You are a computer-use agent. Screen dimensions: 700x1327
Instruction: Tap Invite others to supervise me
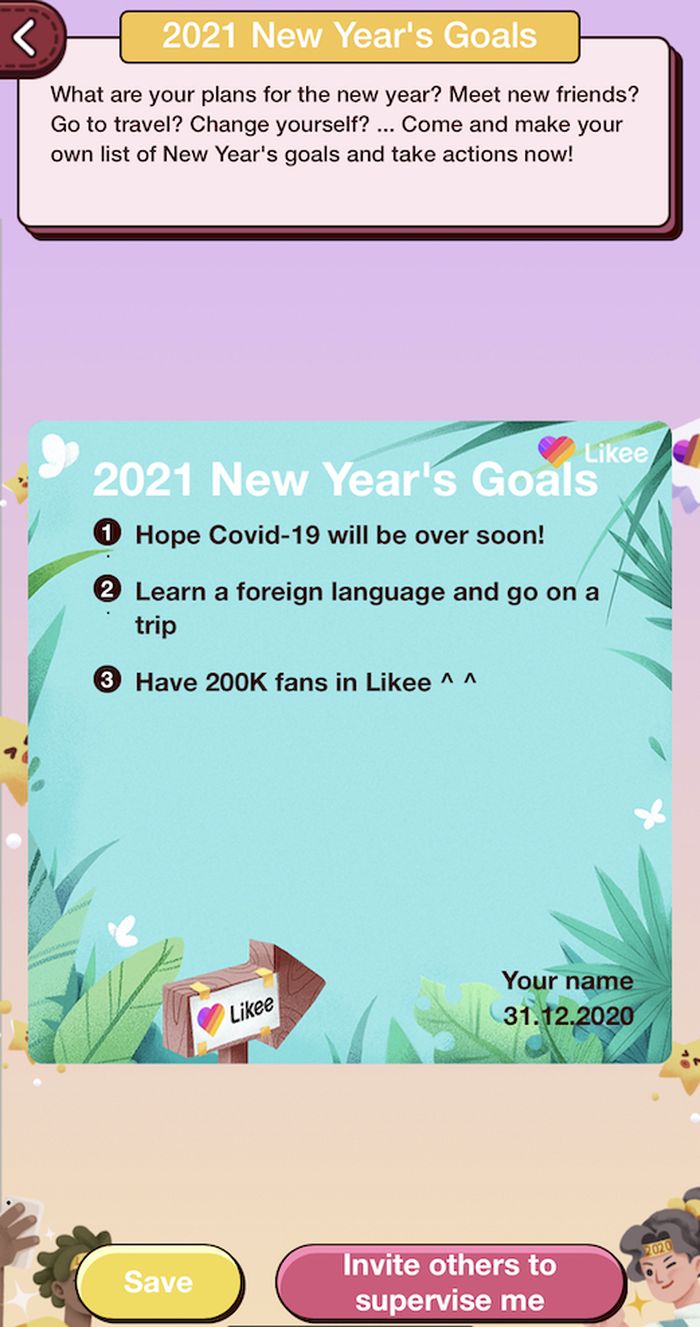(449, 1283)
